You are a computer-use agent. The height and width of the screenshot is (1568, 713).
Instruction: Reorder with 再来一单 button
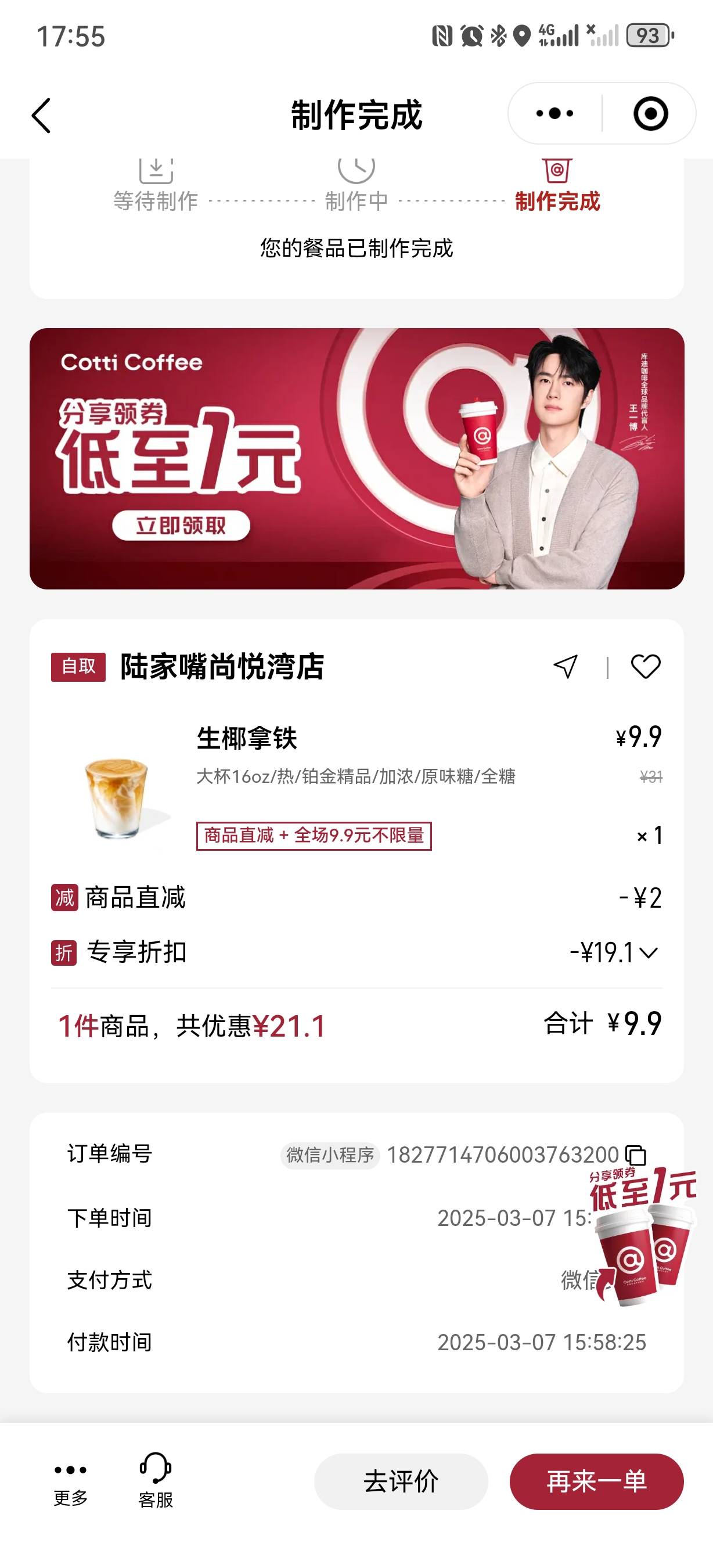pyautogui.click(x=596, y=1481)
